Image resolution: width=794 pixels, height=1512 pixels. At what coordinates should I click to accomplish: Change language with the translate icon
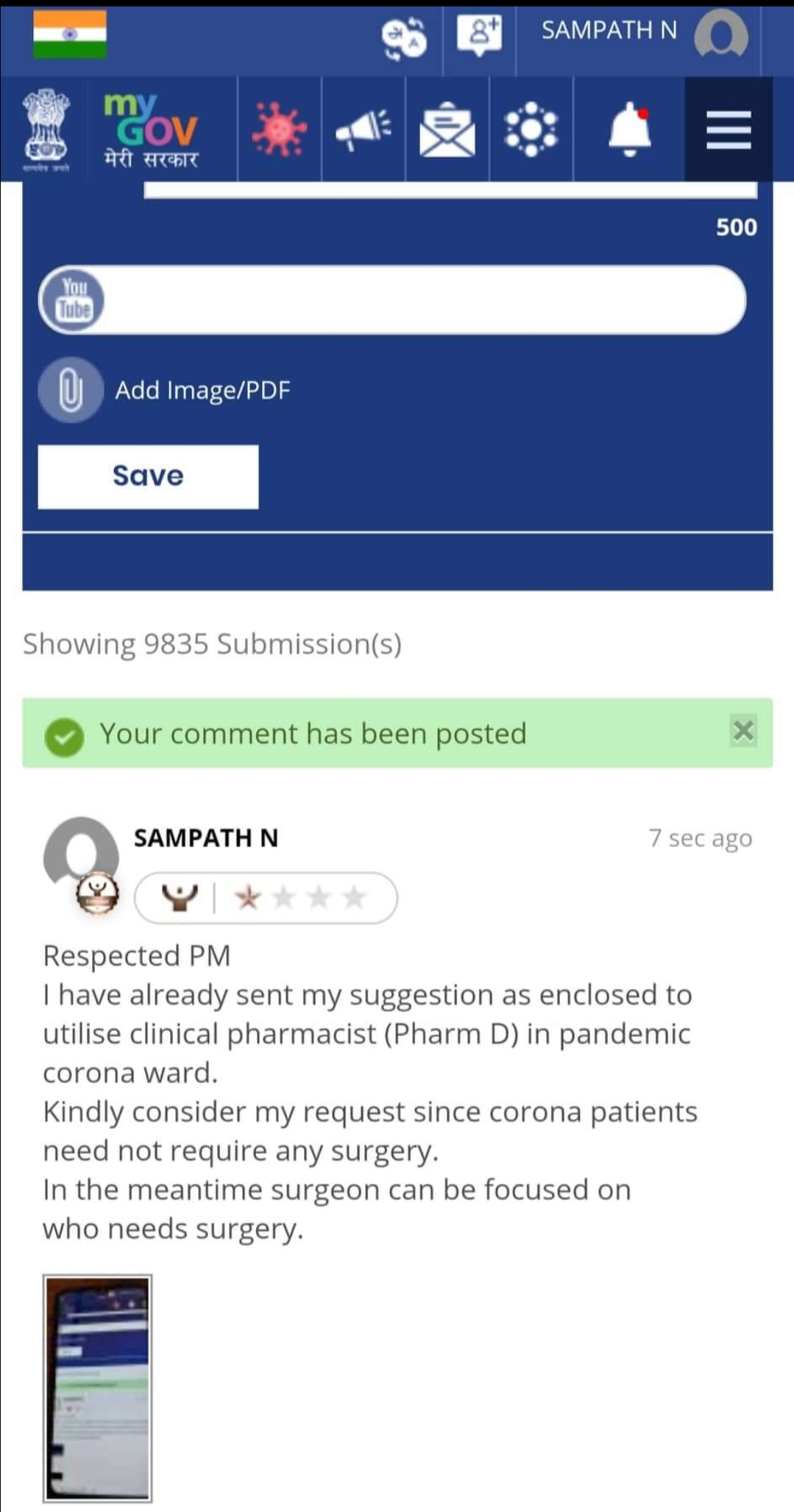point(403,38)
